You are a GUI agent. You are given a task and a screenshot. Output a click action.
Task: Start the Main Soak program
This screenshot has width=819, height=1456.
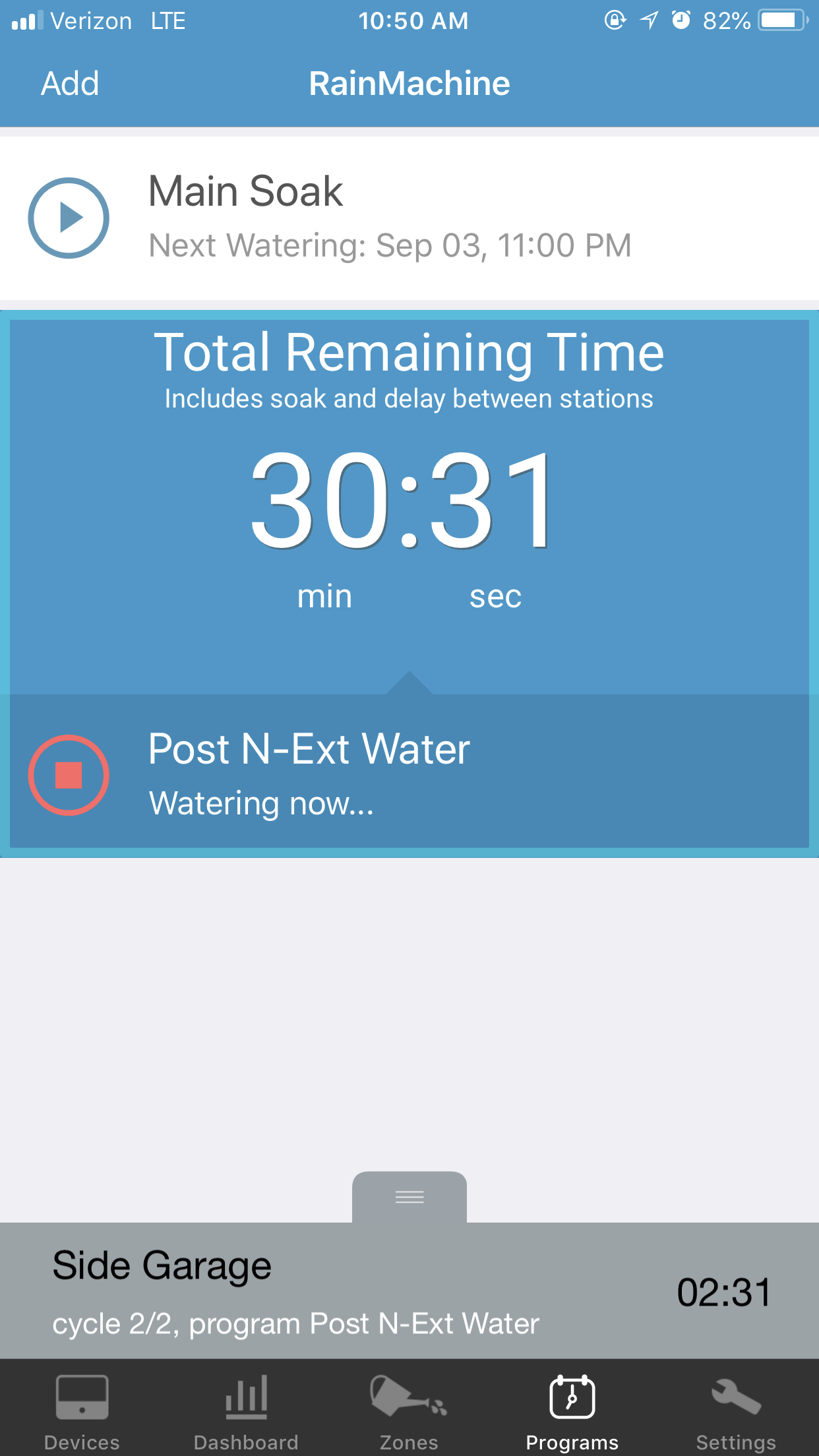[69, 218]
